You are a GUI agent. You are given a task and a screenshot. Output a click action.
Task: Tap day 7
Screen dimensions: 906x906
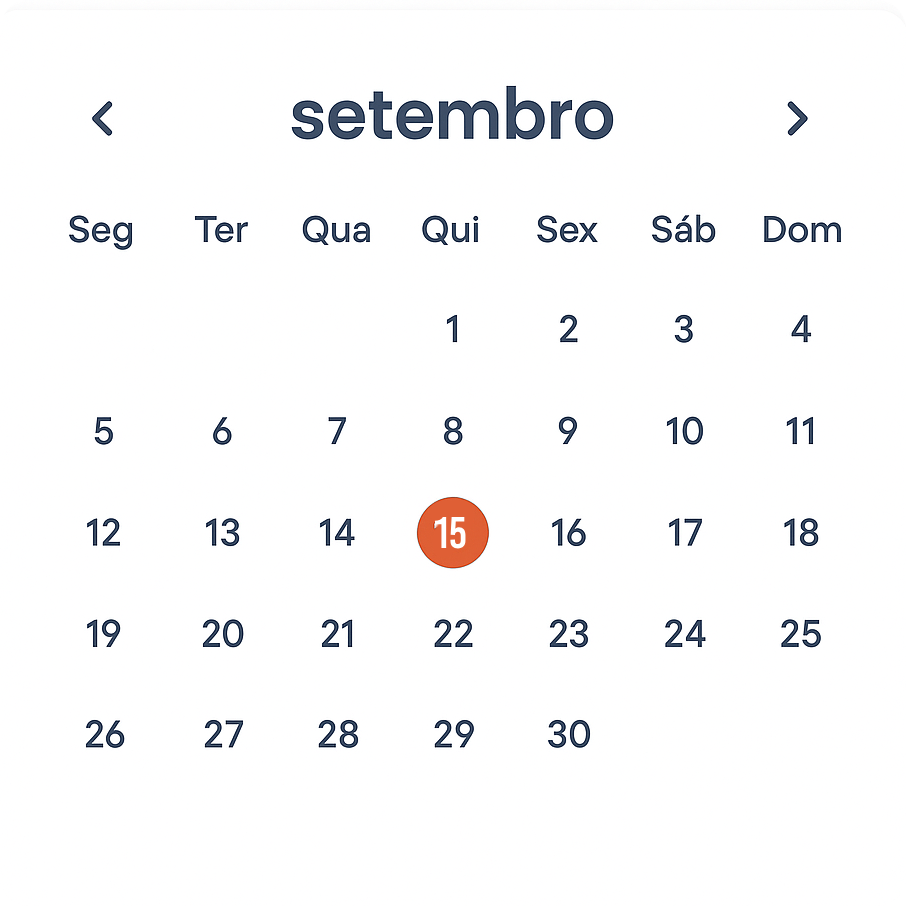coord(337,432)
